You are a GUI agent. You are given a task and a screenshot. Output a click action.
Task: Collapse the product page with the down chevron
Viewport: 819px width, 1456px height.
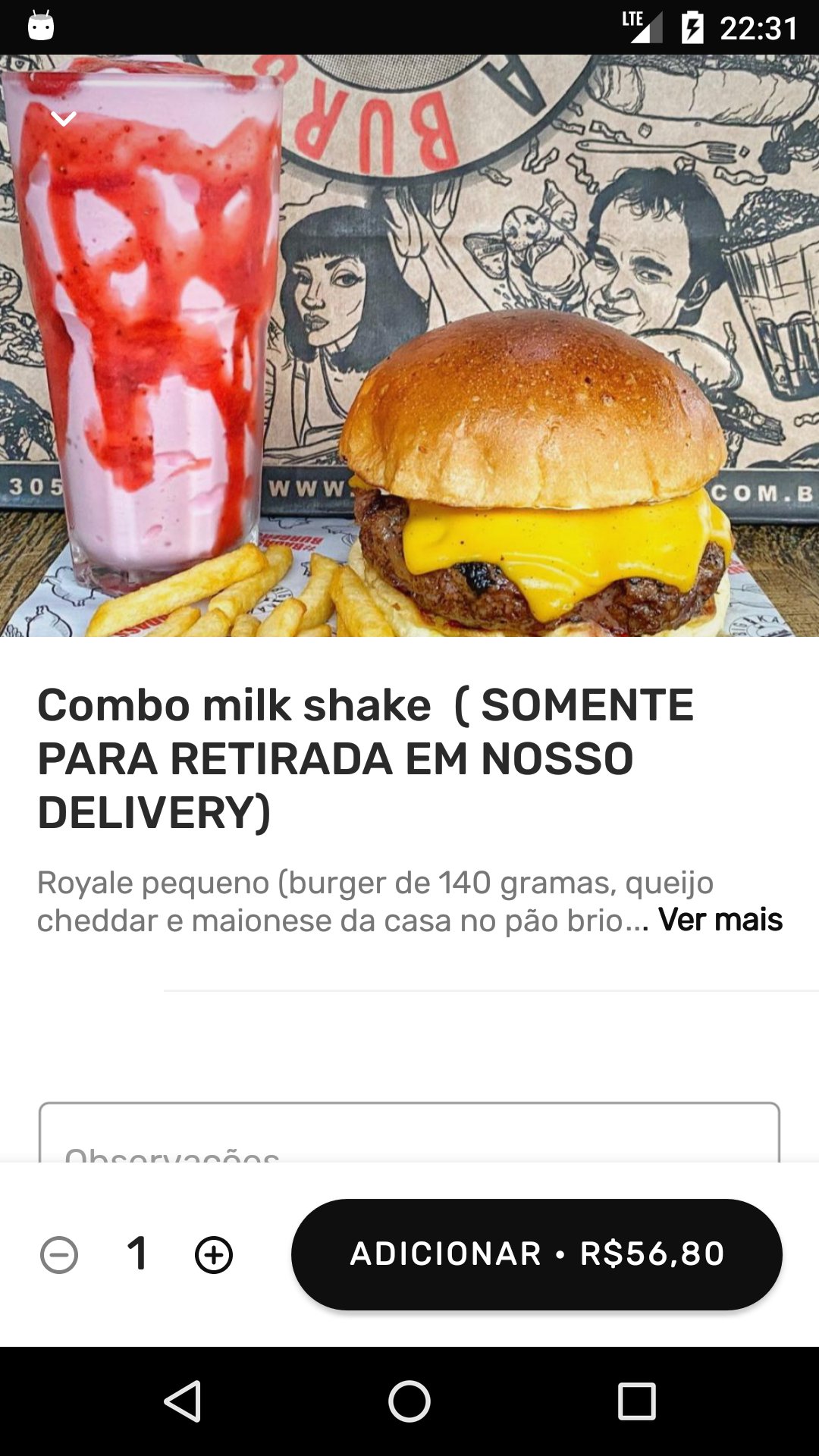click(x=64, y=119)
